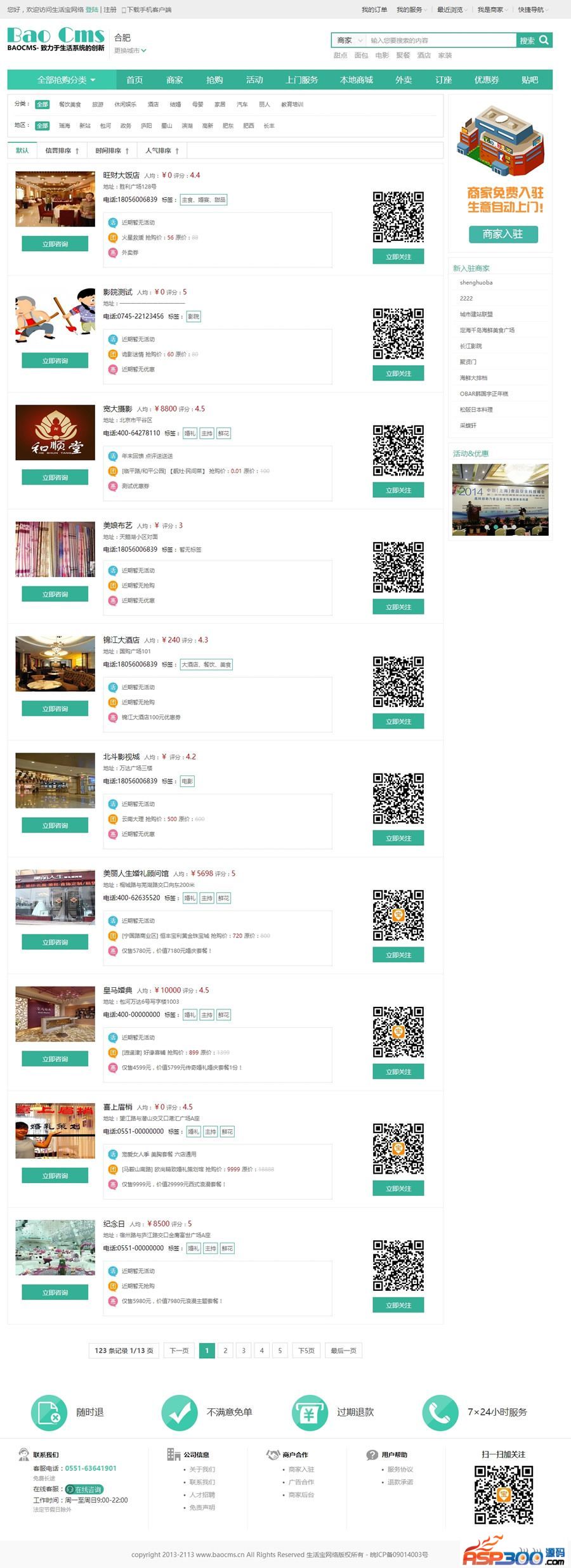Image resolution: width=571 pixels, height=1568 pixels.
Task: Go to page 2 of results
Action: pos(225,1351)
